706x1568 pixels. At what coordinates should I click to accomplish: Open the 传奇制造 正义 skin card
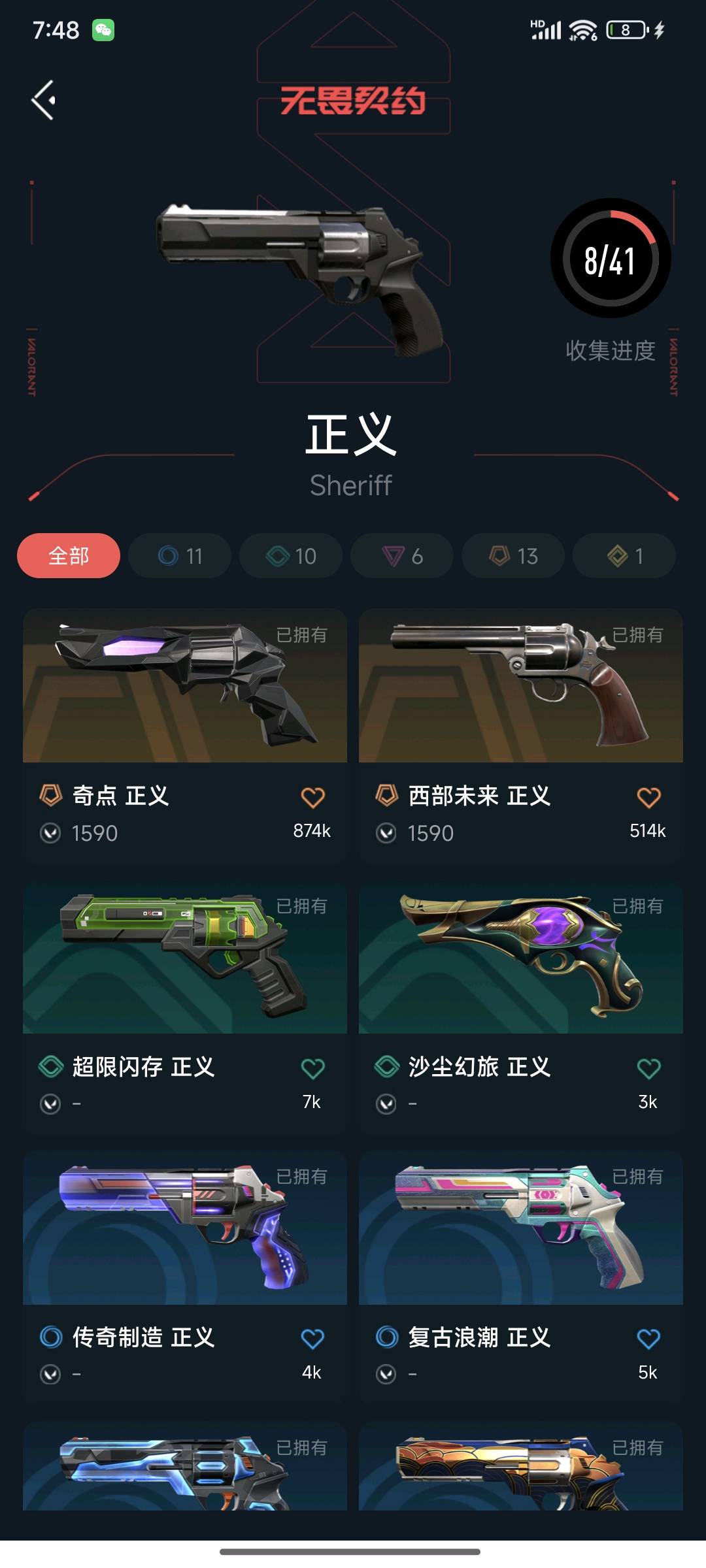tap(185, 1277)
